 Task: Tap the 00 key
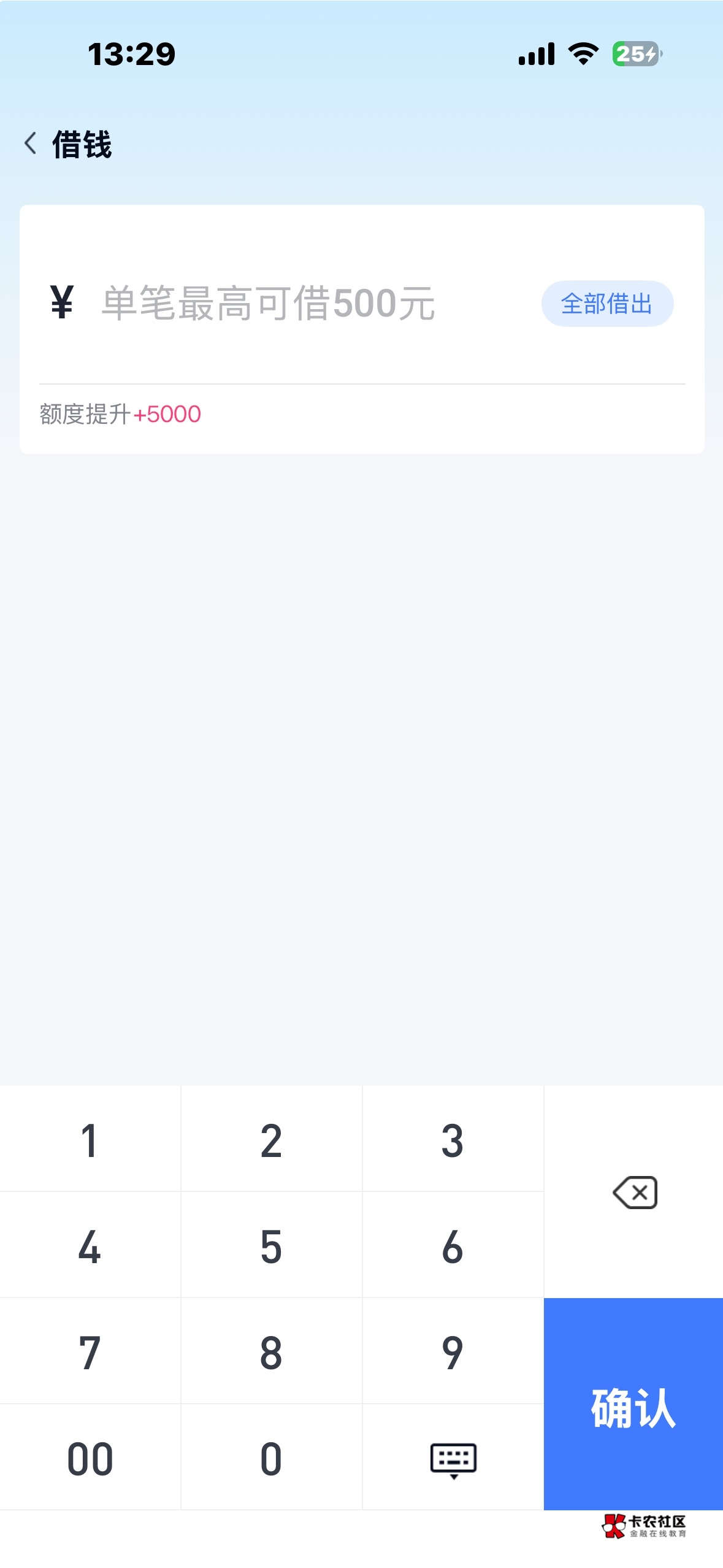click(x=90, y=1457)
